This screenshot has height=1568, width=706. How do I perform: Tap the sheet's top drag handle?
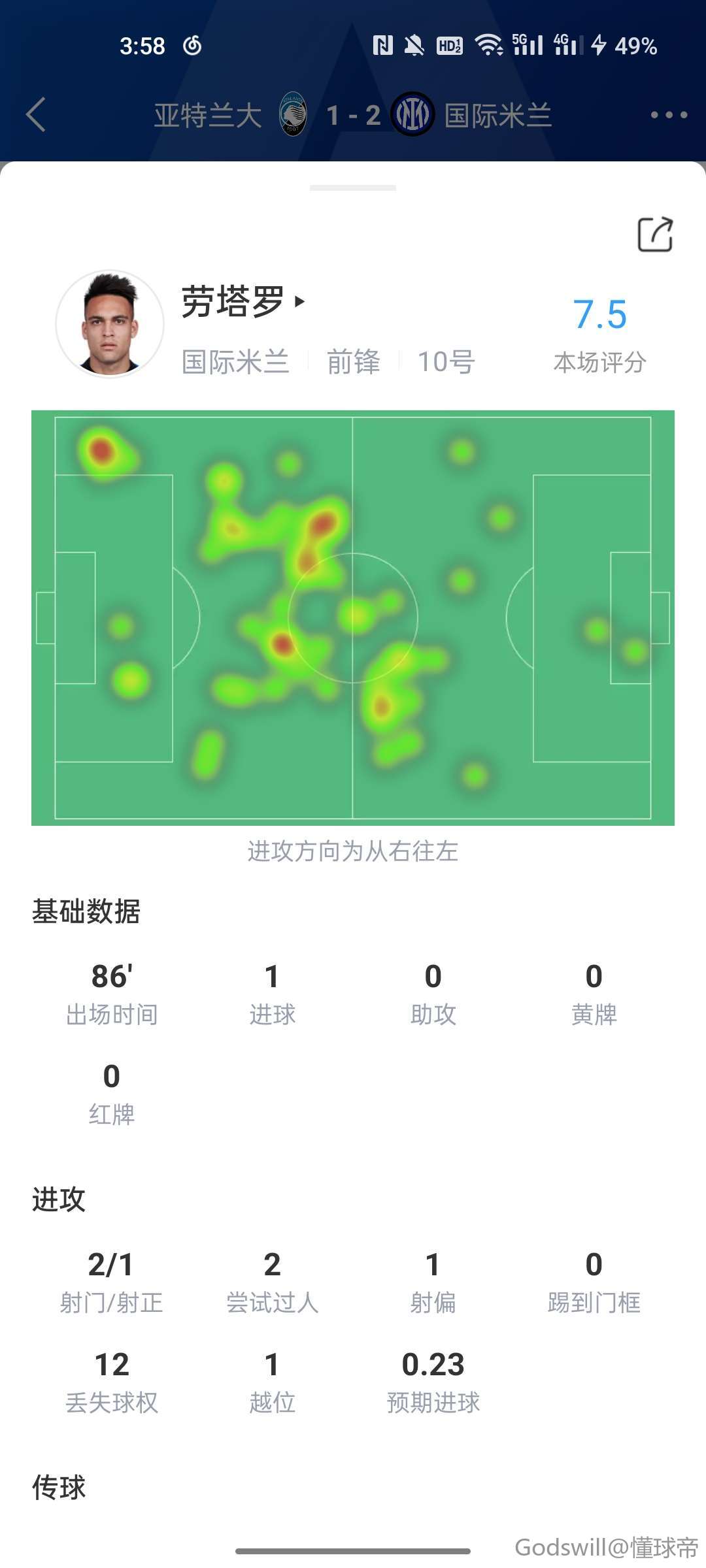pos(353,188)
